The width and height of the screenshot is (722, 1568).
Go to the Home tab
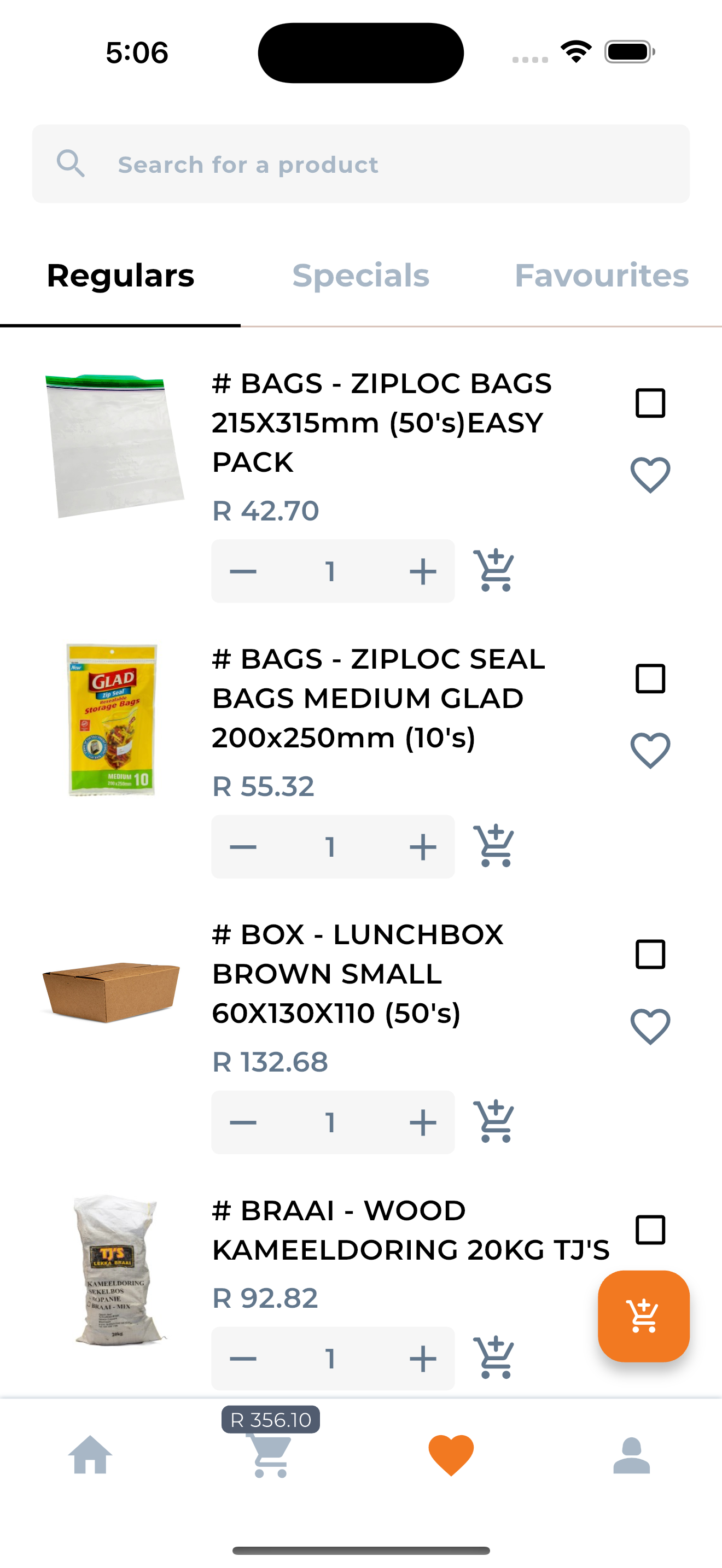(90, 1455)
